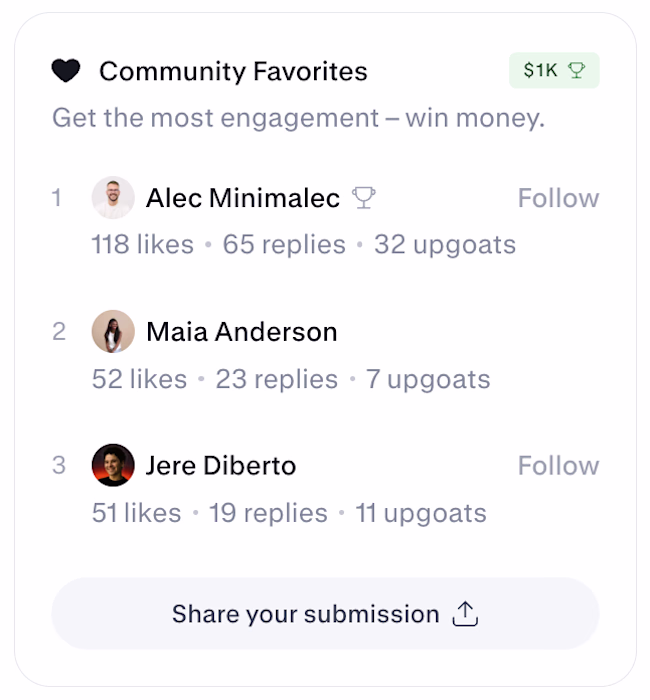Tap the $1K prize badge
Screen dimensions: 650x700
[x=554, y=70]
